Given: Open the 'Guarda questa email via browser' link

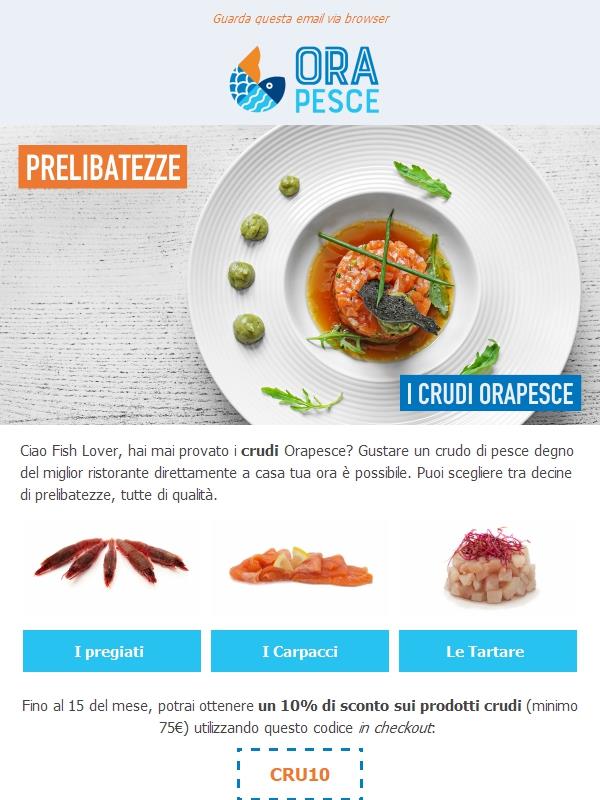Looking at the screenshot, I should [x=300, y=18].
